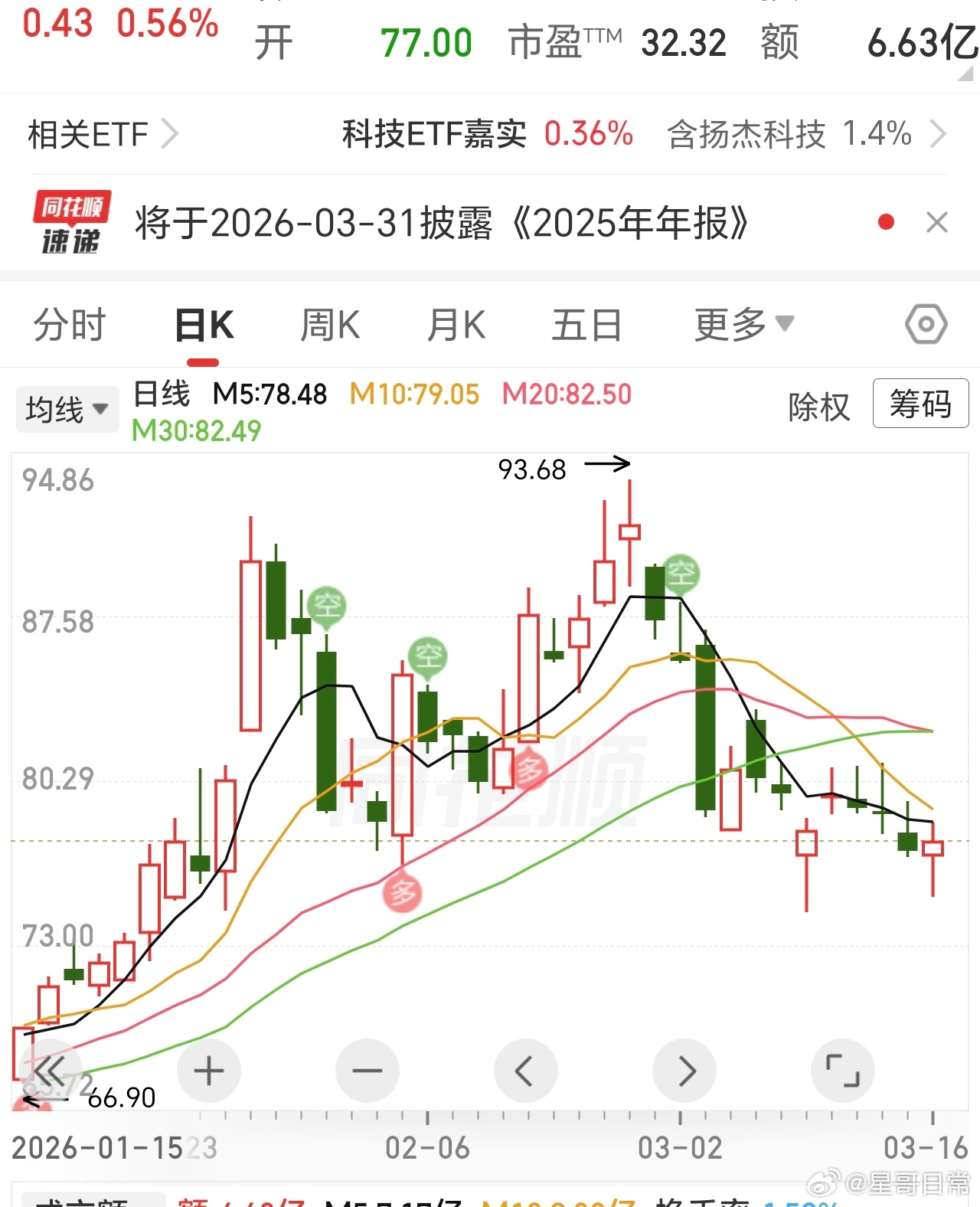The width and height of the screenshot is (980, 1207).
Task: Zoom in on the chart with plus icon
Action: pos(209,1071)
